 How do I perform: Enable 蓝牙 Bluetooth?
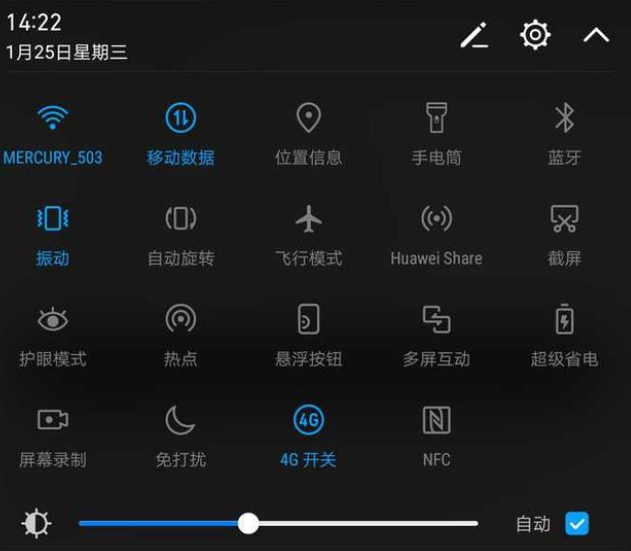tap(564, 118)
